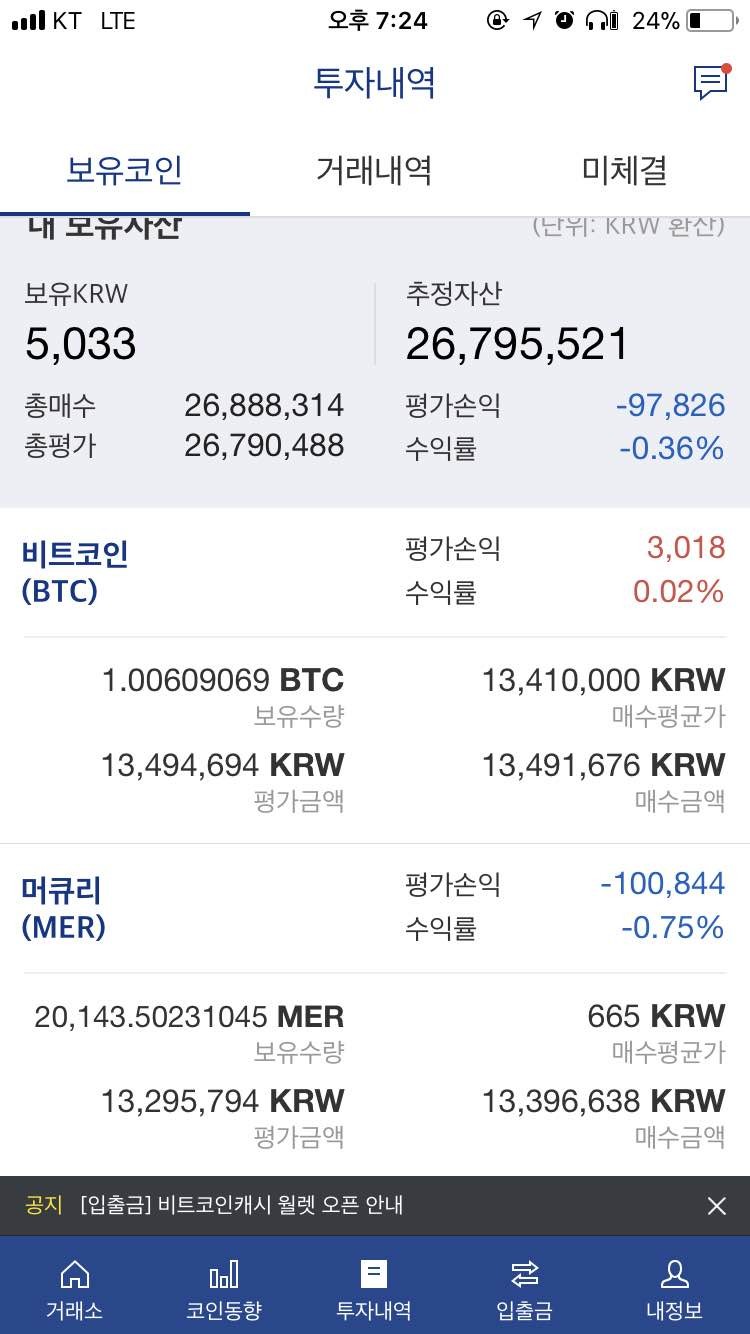Dismiss the notice bar with the X

[716, 1206]
